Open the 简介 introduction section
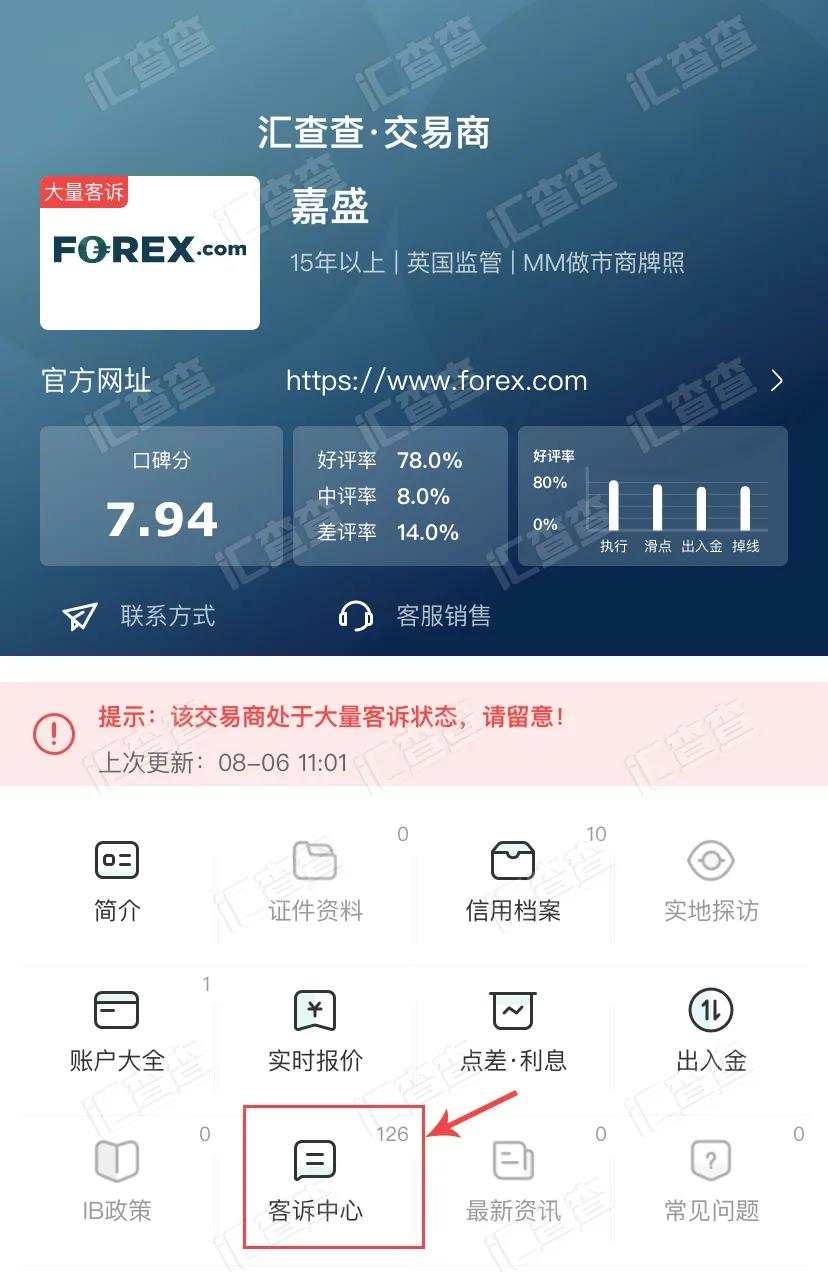Viewport: 828px width, 1272px height. (x=117, y=882)
